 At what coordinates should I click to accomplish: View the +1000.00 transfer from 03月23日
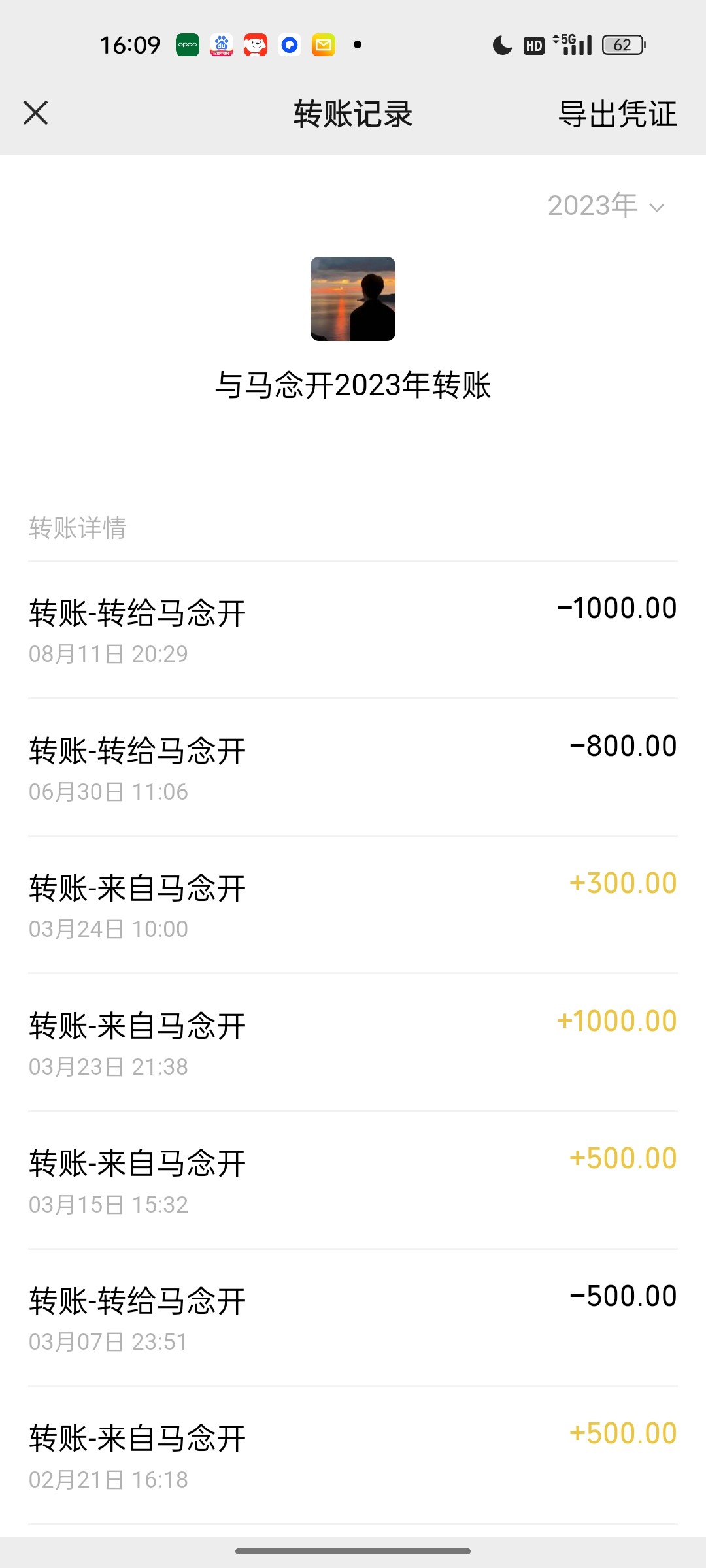click(x=353, y=1043)
